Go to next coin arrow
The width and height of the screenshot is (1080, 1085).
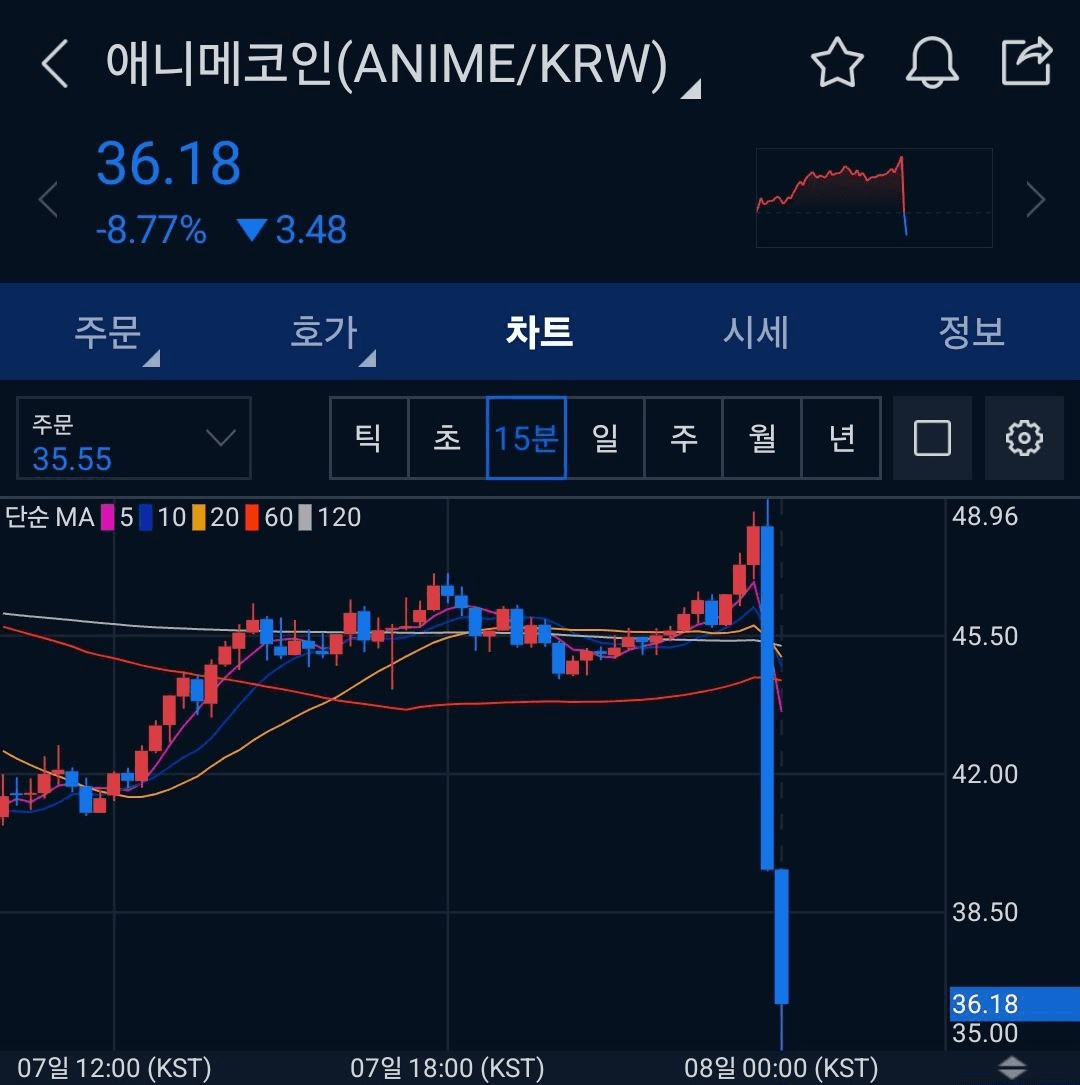[x=1035, y=200]
